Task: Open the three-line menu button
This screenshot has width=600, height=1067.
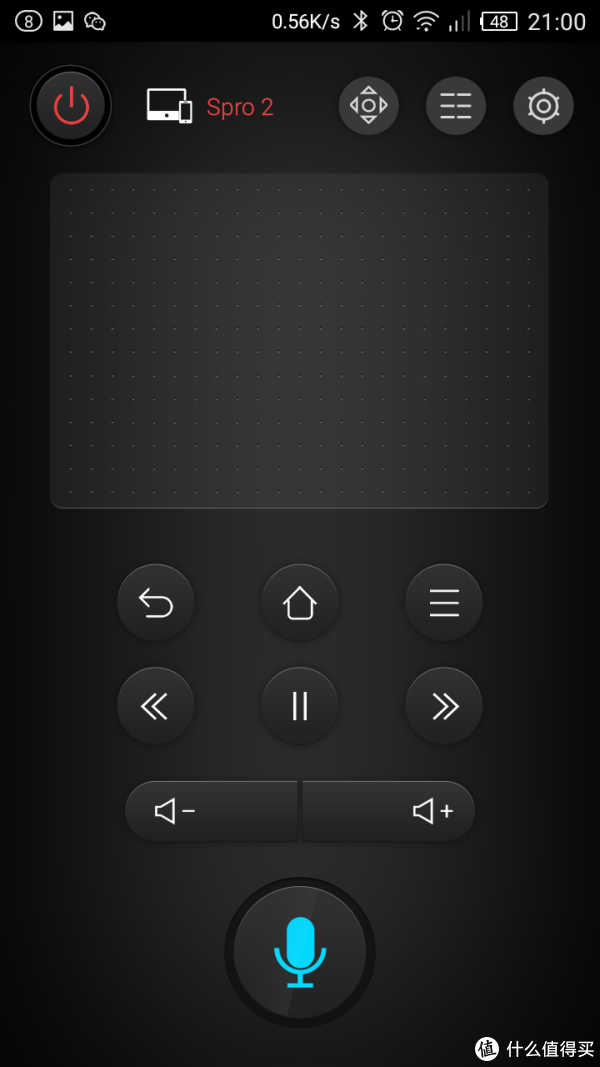Action: pos(444,603)
